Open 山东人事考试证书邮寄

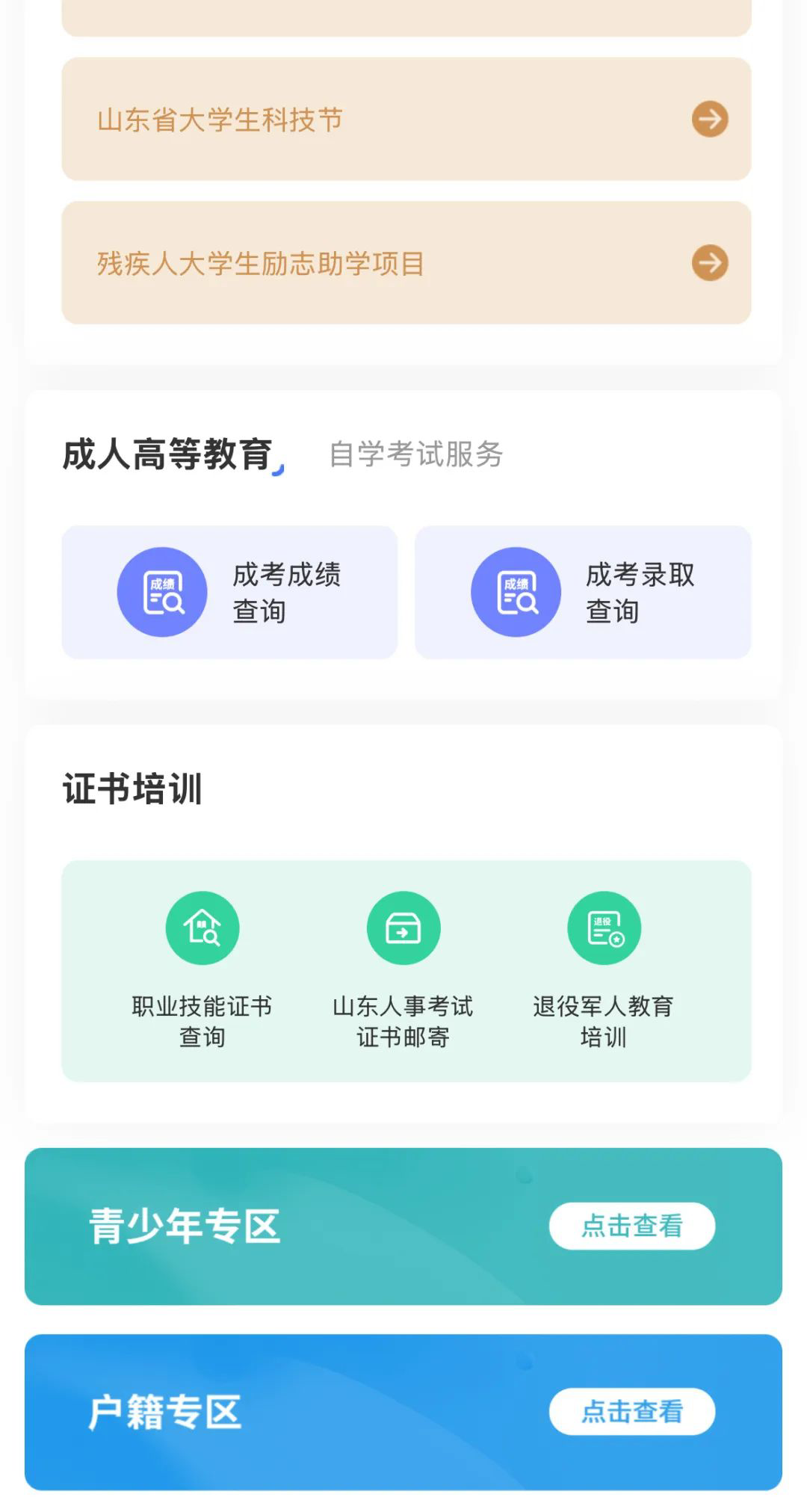(x=403, y=969)
